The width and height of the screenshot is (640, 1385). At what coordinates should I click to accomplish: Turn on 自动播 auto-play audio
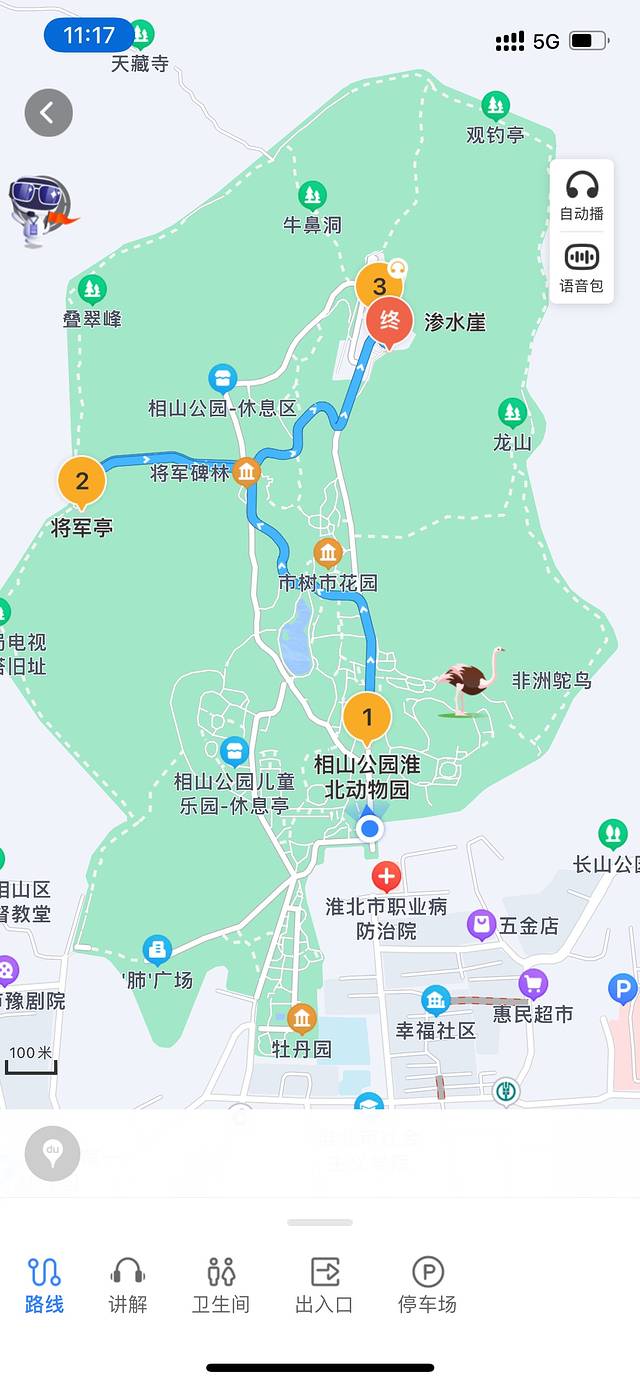click(x=581, y=194)
